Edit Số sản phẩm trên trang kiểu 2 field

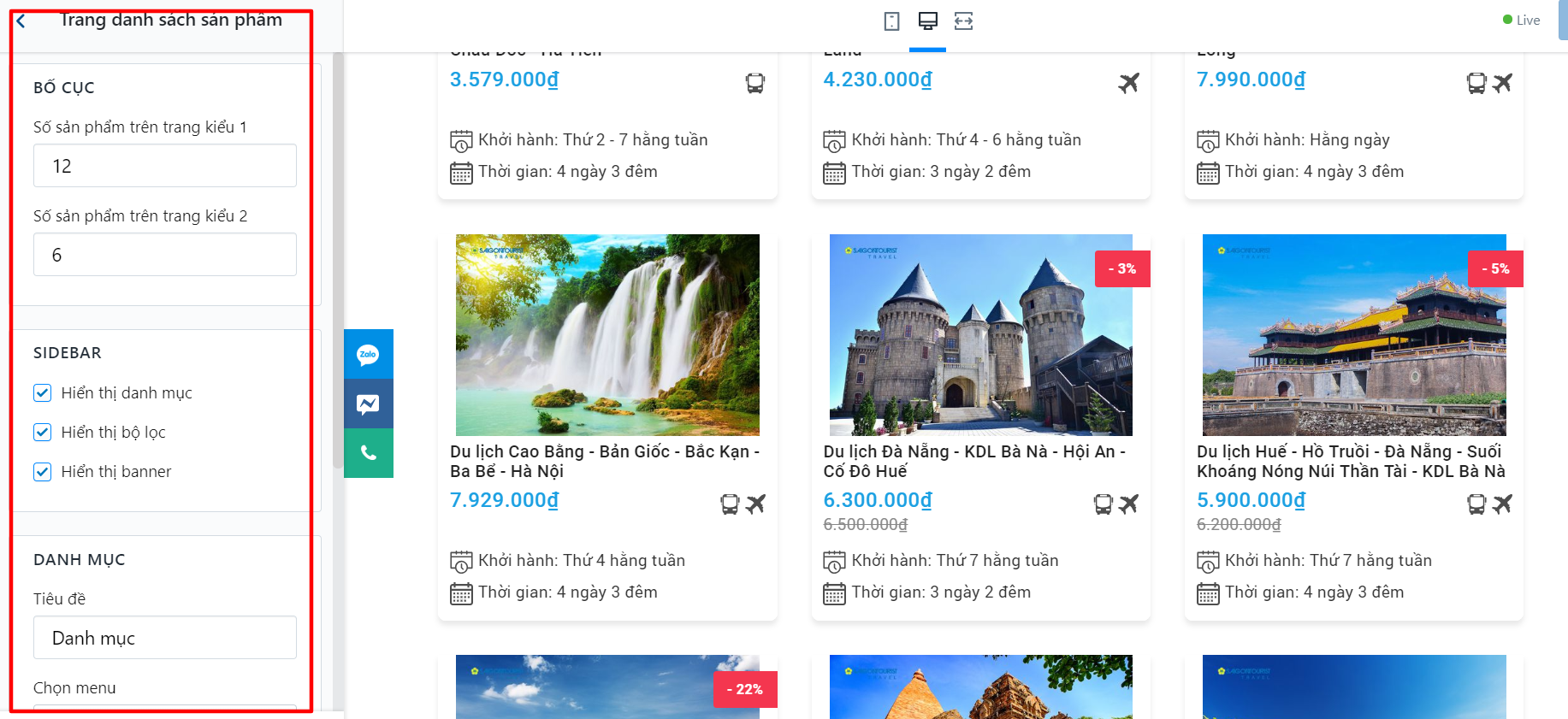point(164,255)
